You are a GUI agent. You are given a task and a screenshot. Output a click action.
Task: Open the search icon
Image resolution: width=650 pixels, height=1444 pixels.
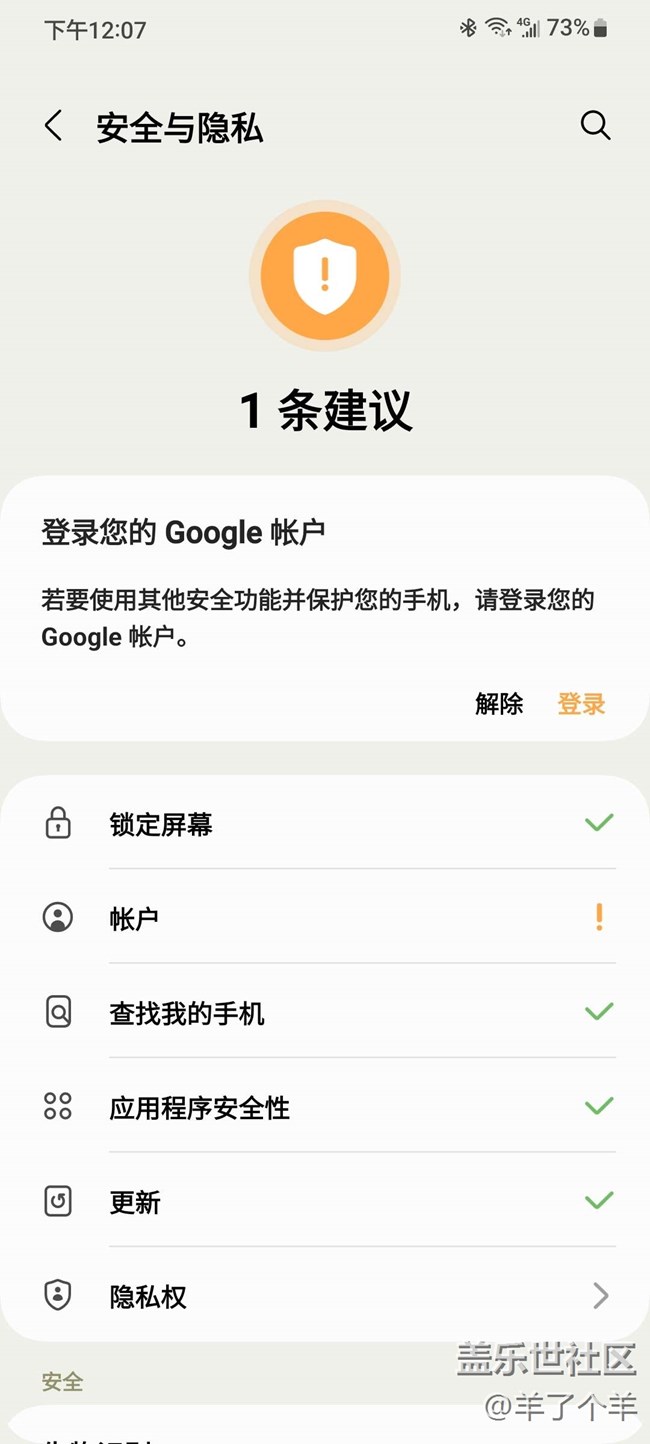595,125
